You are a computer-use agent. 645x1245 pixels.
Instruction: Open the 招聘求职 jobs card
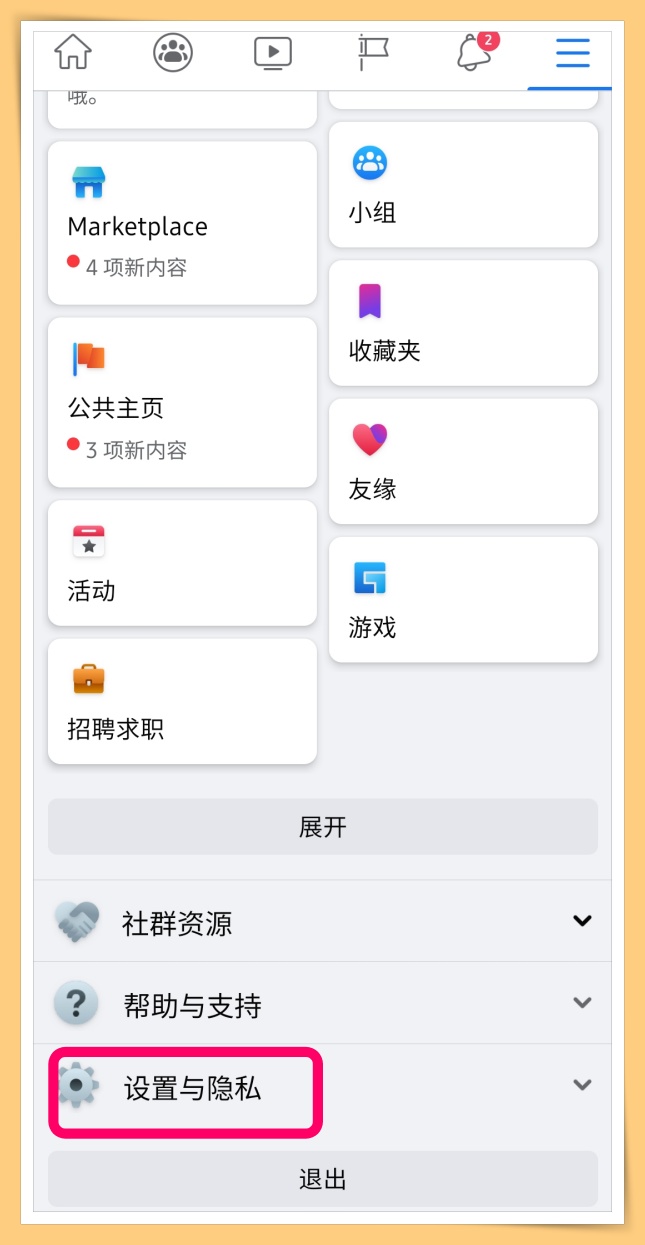tap(182, 702)
